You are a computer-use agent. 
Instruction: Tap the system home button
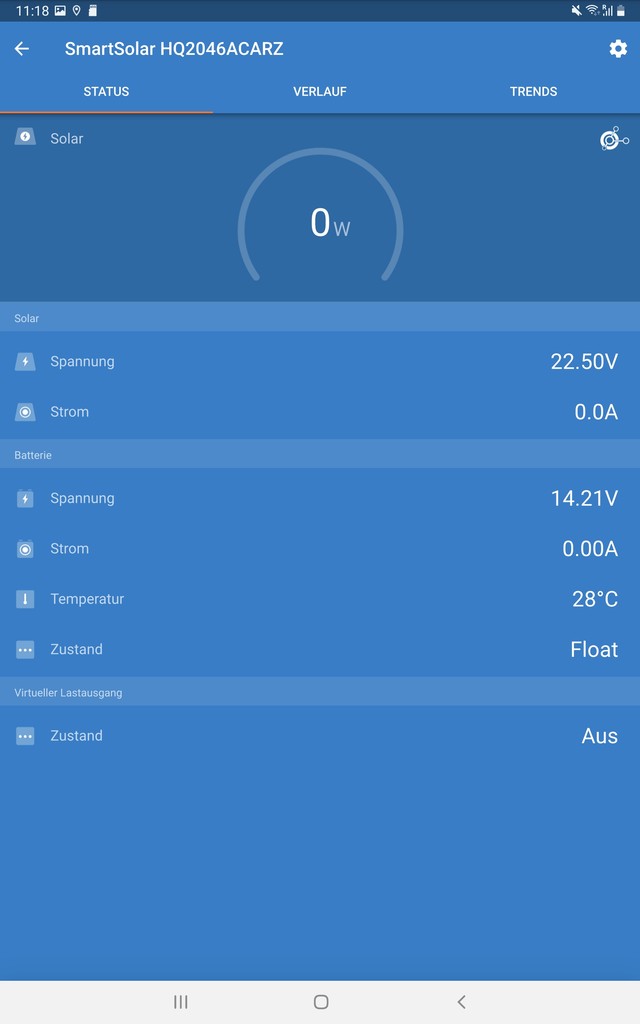(x=321, y=1002)
